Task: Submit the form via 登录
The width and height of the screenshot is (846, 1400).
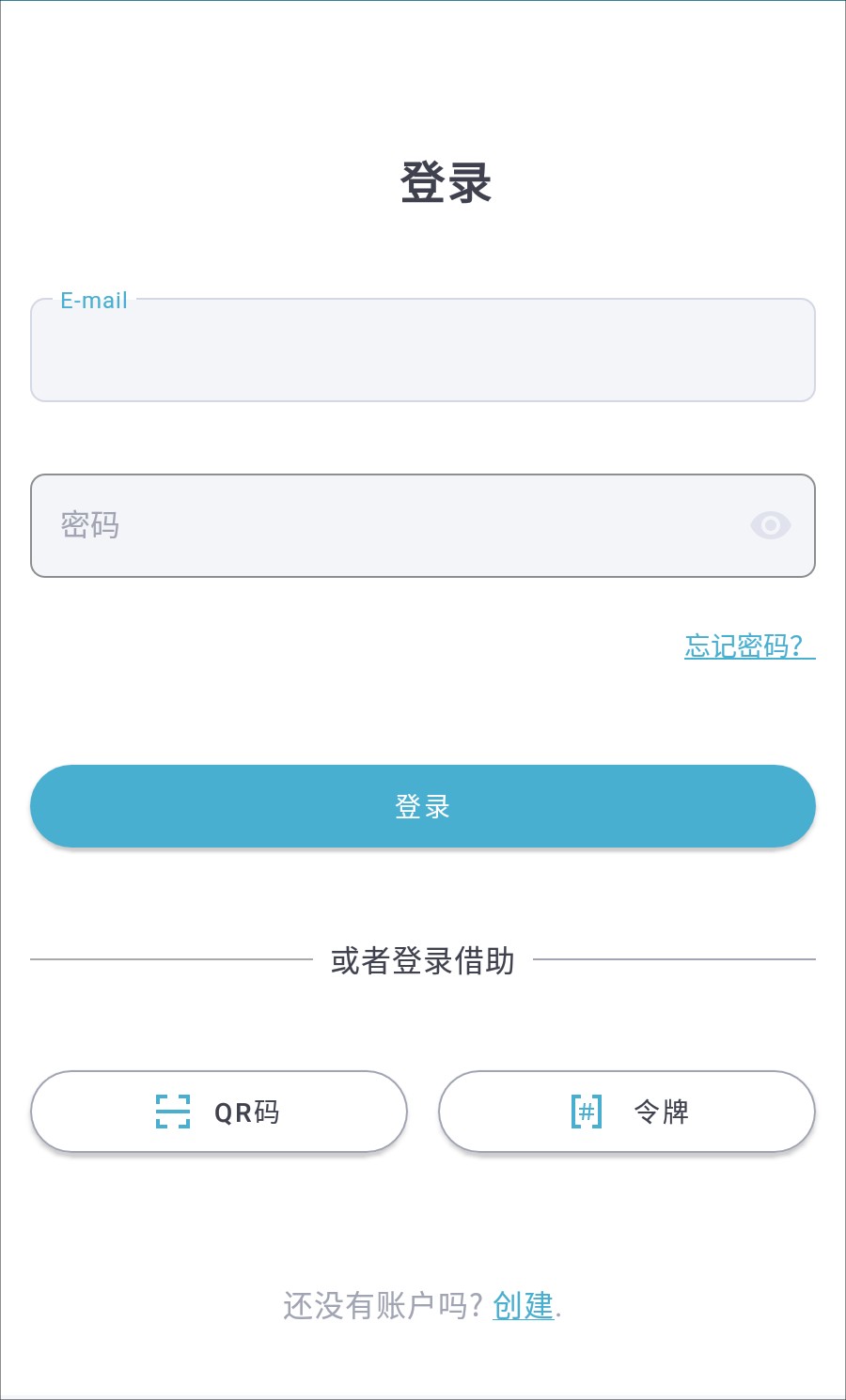Action: pos(423,805)
